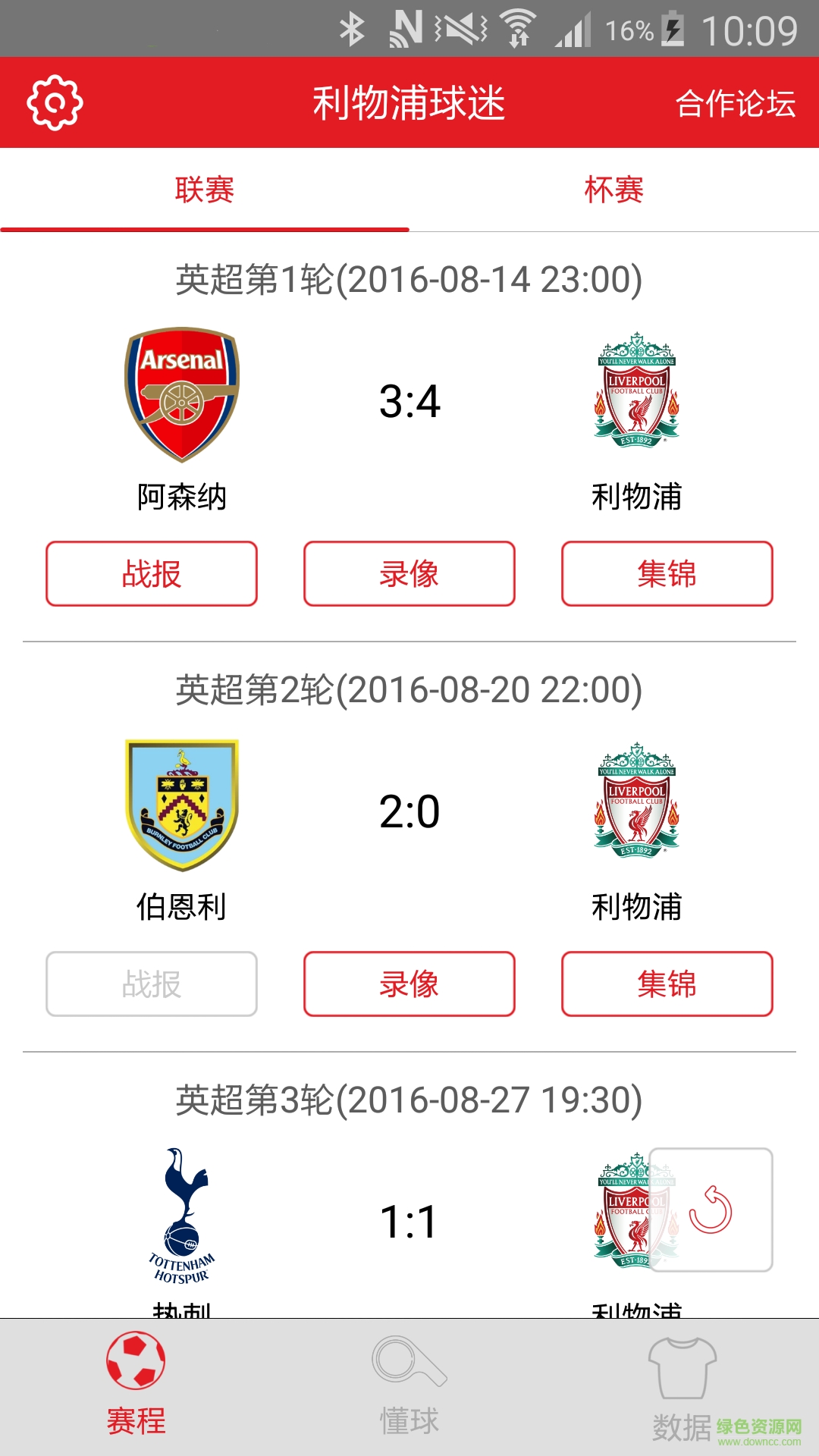Watch 录像 replay of Burnley match
The height and width of the screenshot is (1456, 819).
click(409, 984)
